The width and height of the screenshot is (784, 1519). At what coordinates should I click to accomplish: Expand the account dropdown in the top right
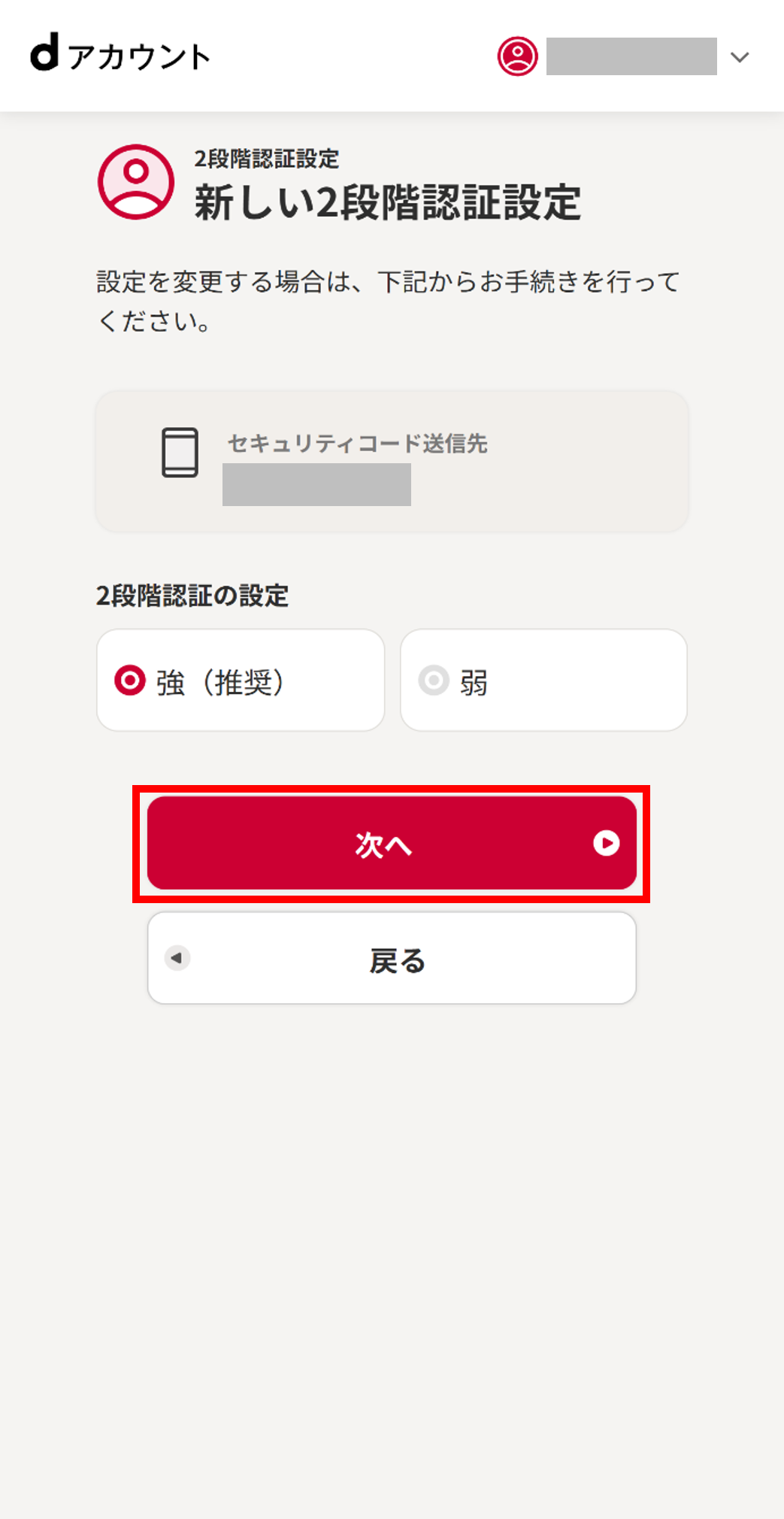point(740,56)
